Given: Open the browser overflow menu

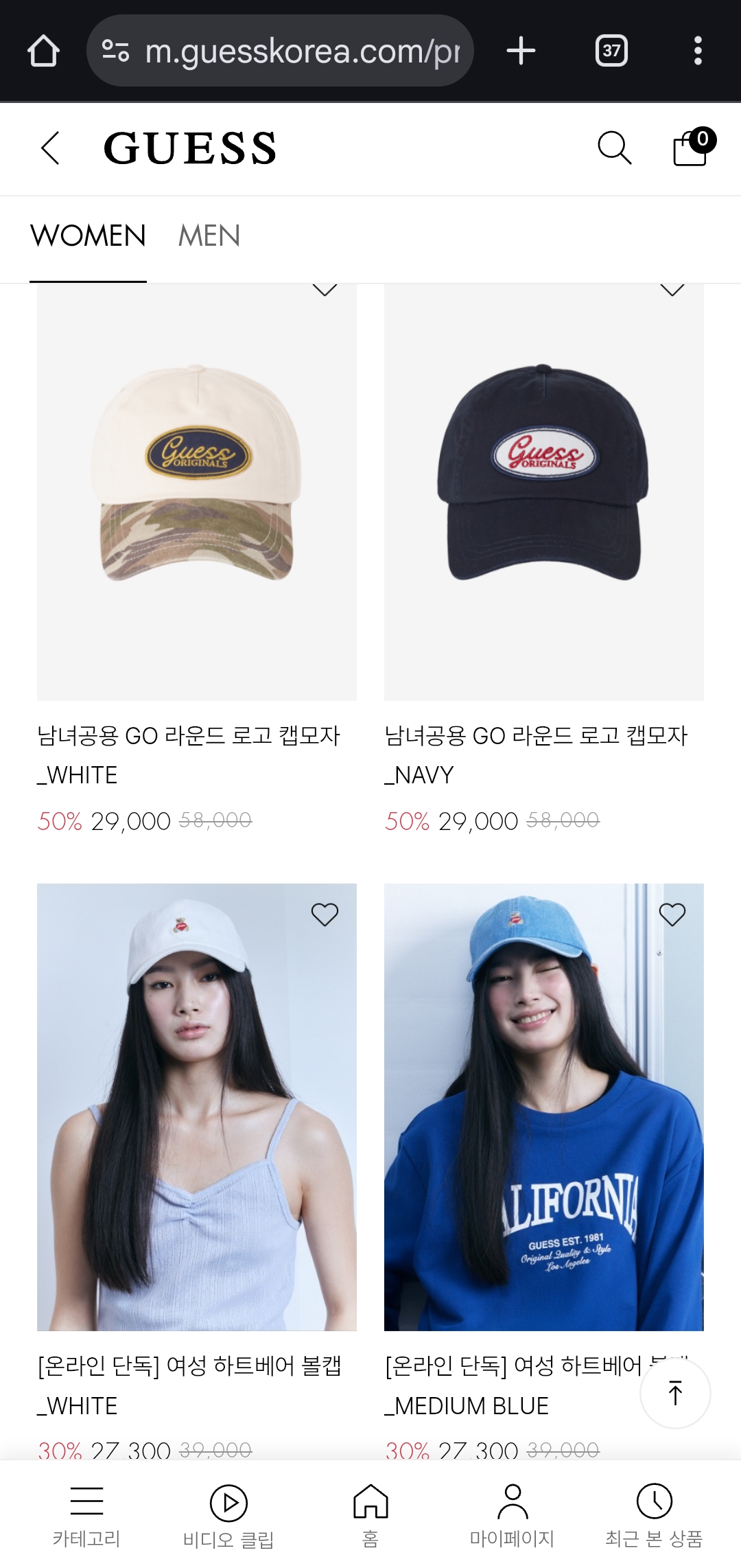Looking at the screenshot, I should click(698, 51).
